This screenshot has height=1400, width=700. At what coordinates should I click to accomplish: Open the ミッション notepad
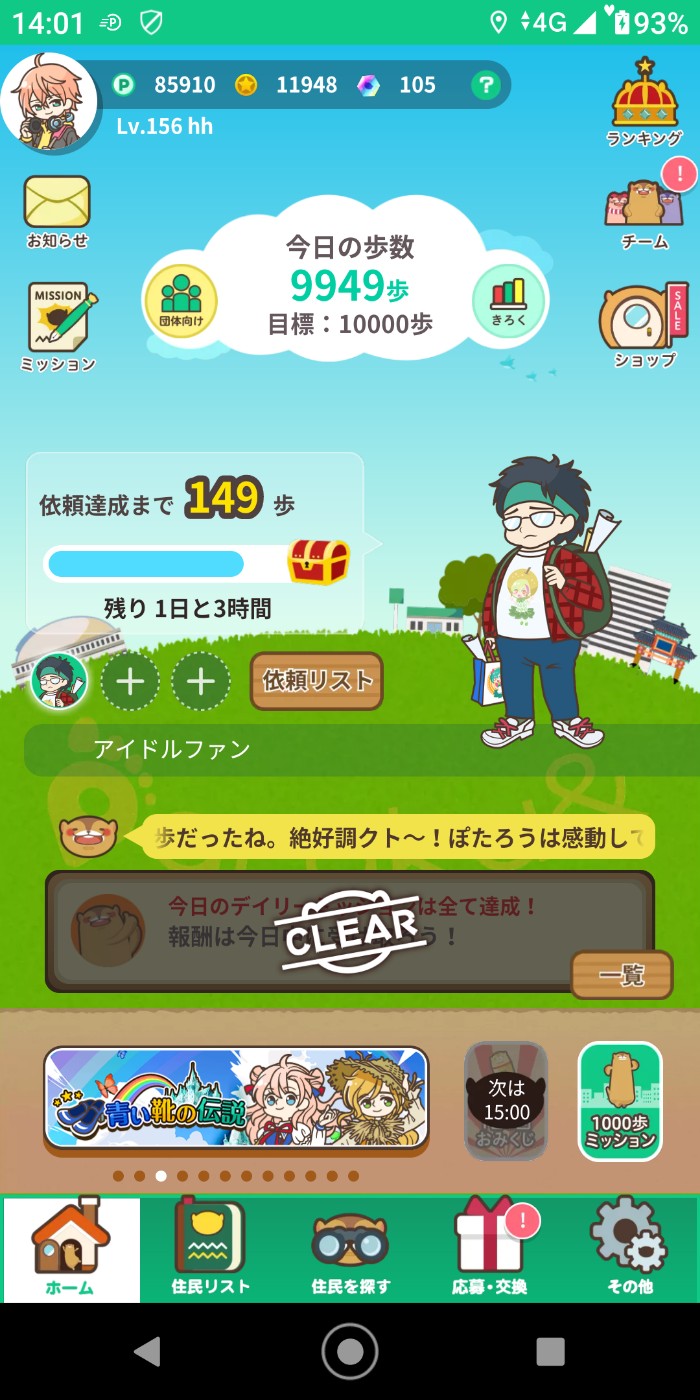click(58, 327)
